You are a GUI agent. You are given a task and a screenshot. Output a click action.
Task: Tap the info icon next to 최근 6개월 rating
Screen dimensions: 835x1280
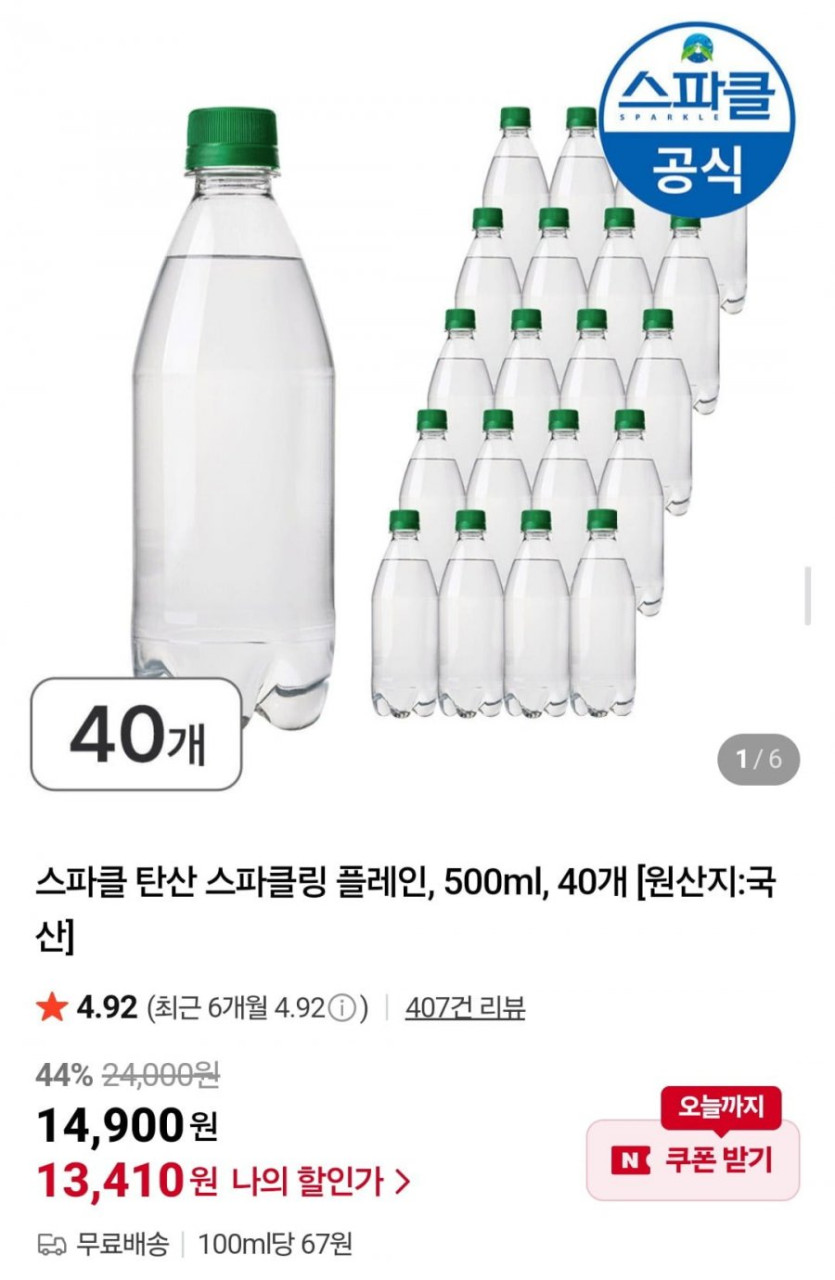pos(342,1008)
